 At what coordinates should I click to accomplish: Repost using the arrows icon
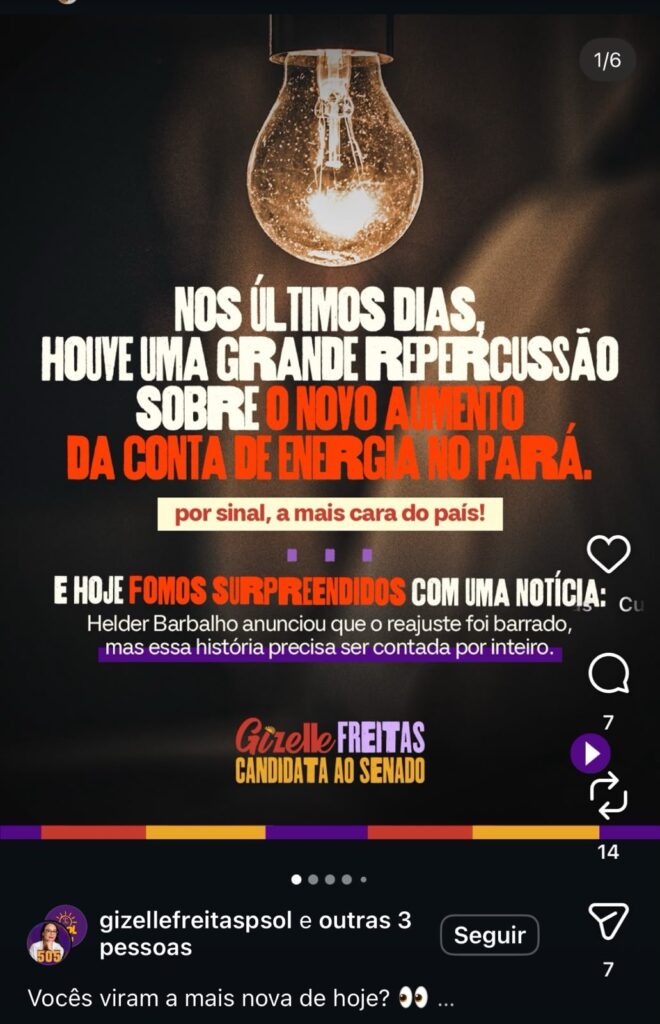tap(608, 795)
